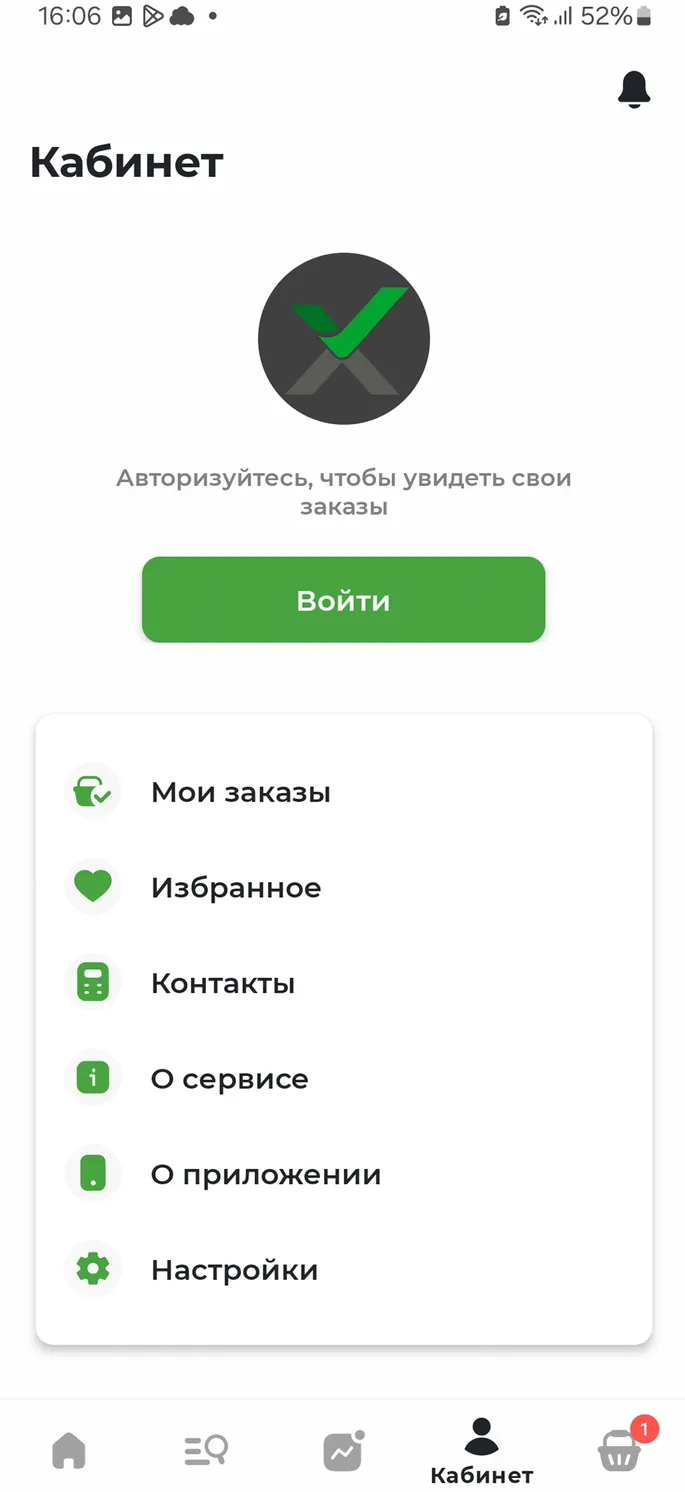This screenshot has height=1492, width=685.
Task: Open the Контакты row
Action: tap(343, 983)
